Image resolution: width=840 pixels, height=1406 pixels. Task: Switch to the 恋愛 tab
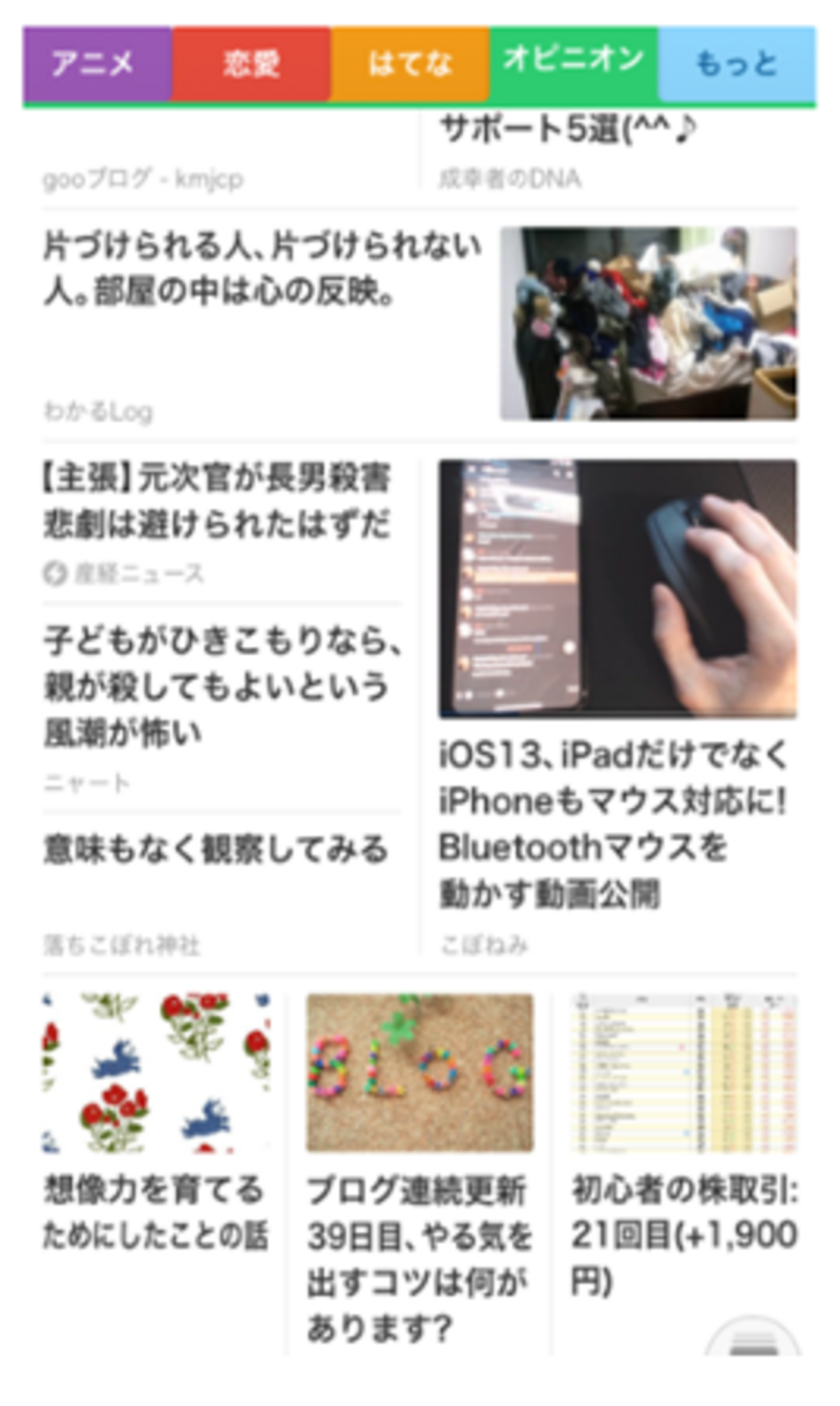point(251,64)
